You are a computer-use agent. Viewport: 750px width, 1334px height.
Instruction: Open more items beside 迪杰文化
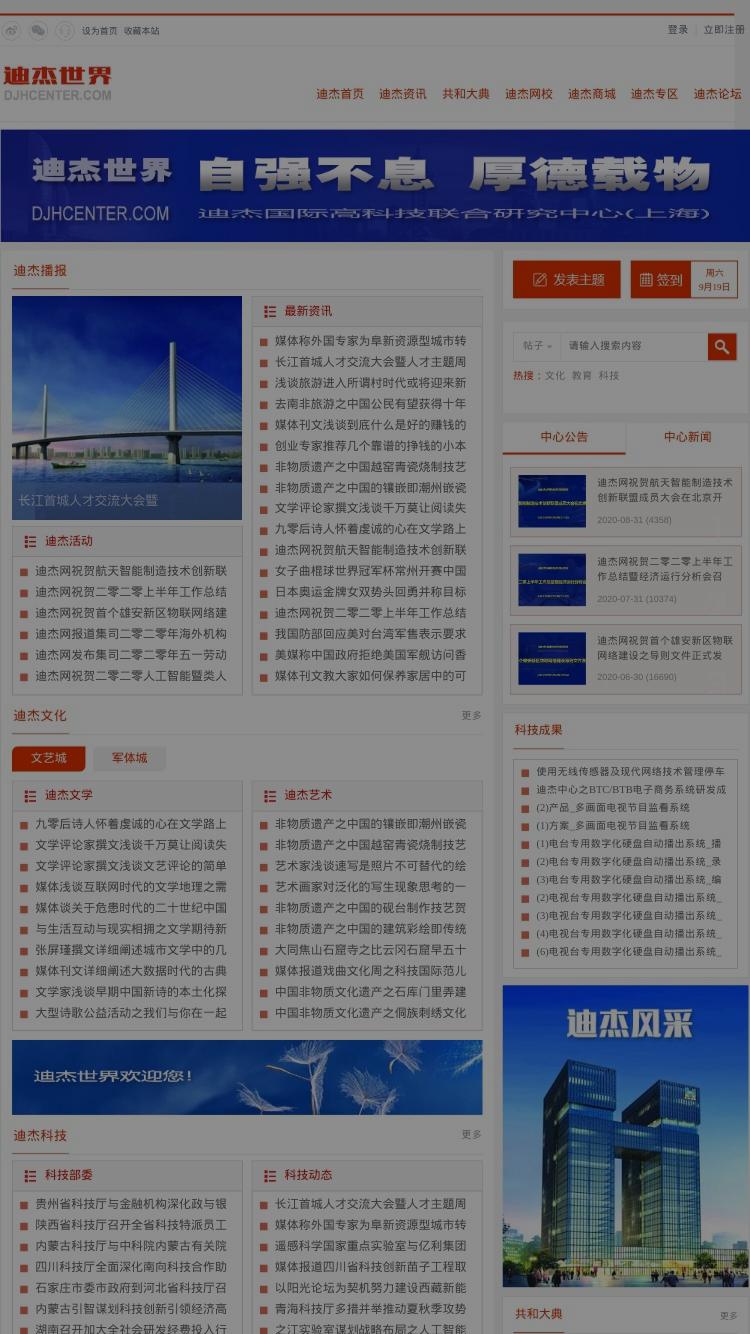tap(472, 716)
